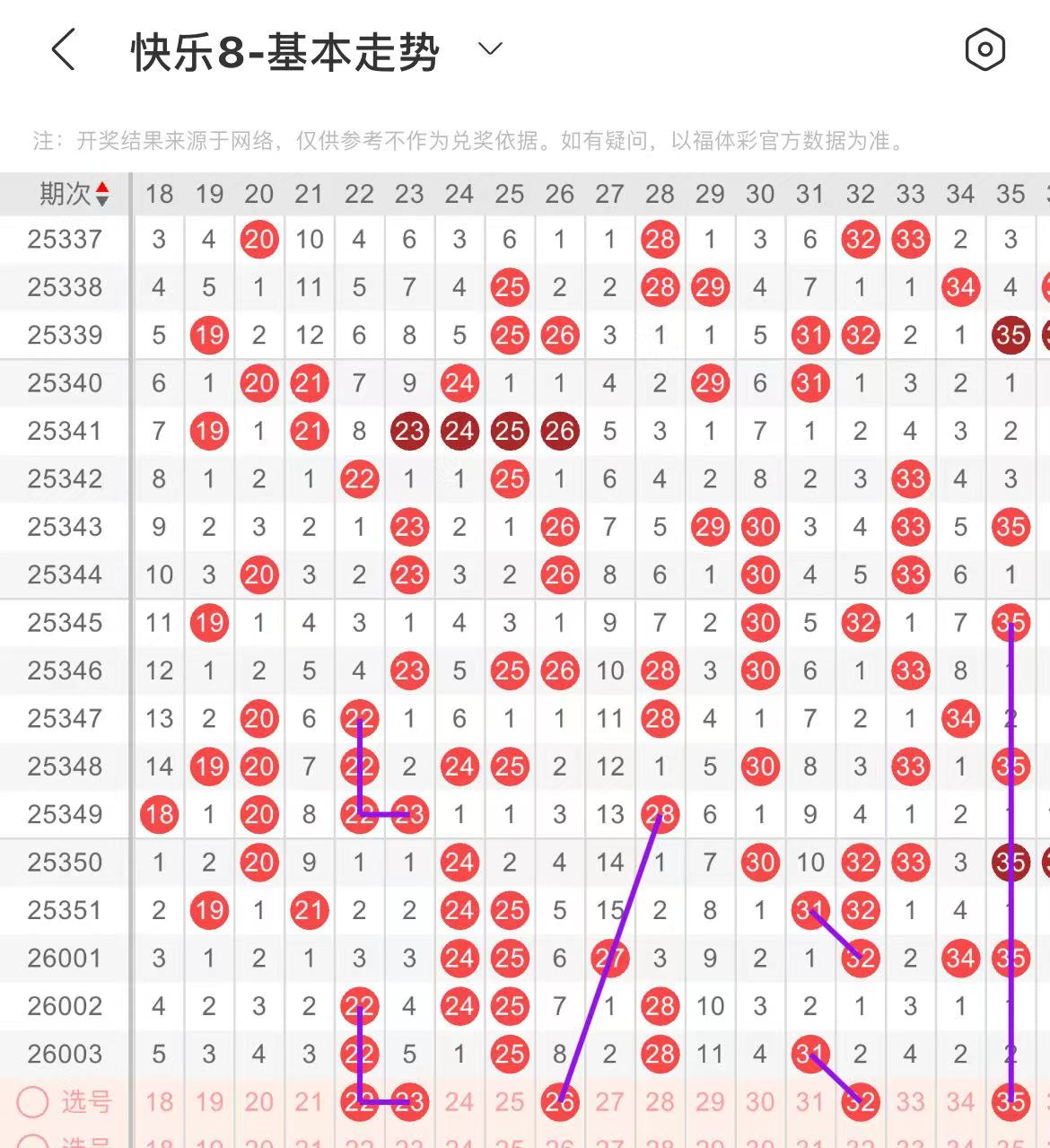Screen dimensions: 1050x1148
Task: Open the chart settings hexagon icon
Action: pos(984,50)
